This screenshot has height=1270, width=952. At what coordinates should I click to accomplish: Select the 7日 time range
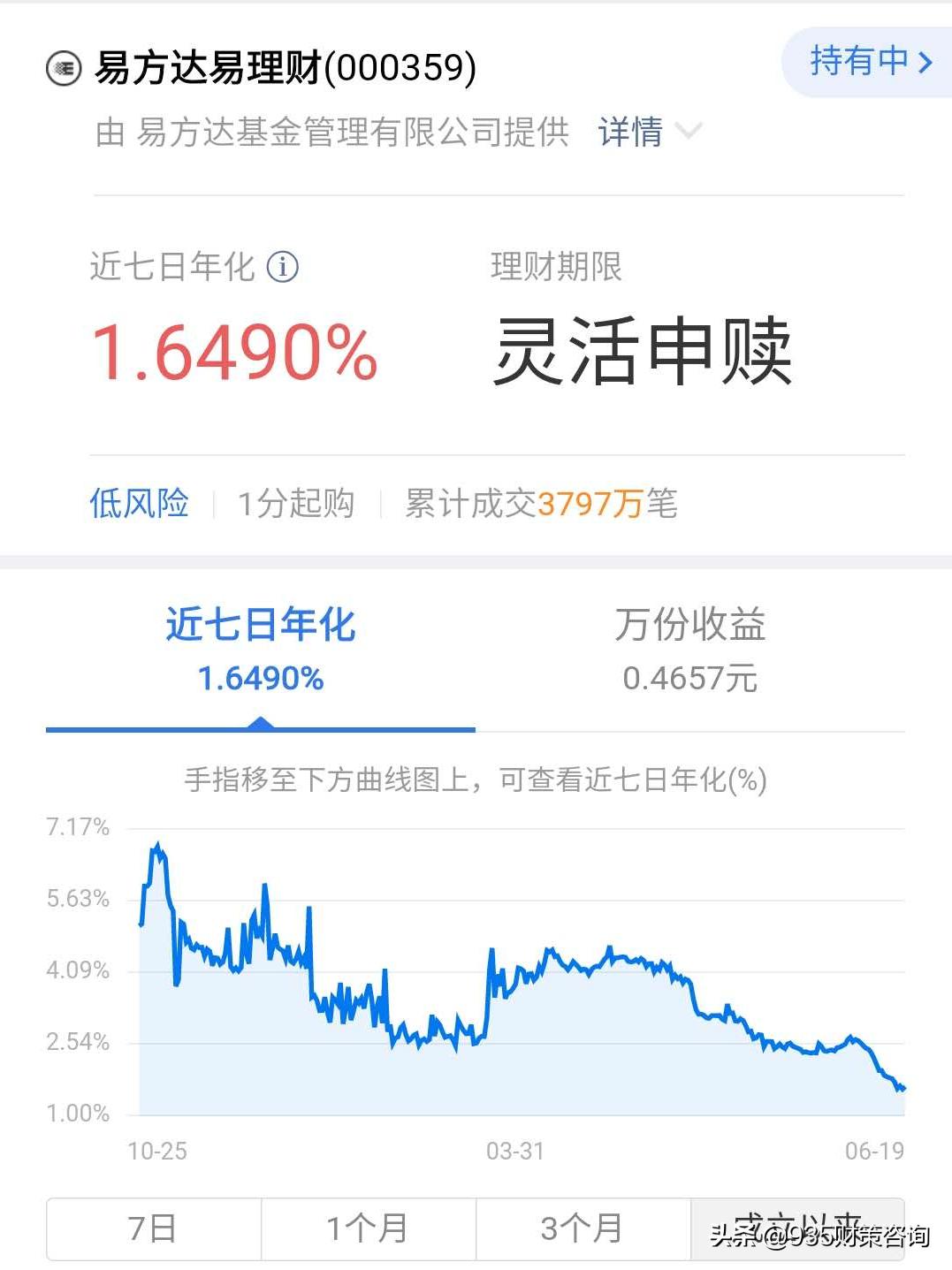point(152,1228)
